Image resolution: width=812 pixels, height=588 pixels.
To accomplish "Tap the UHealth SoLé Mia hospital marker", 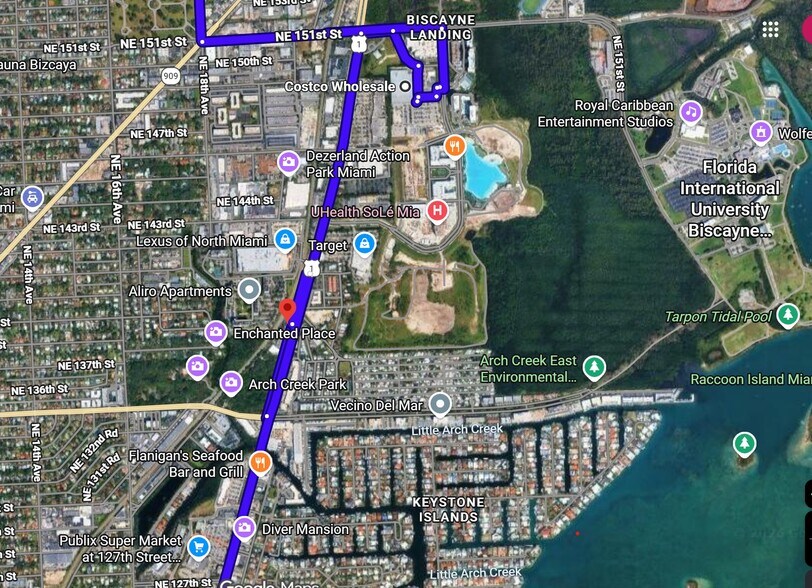I will [x=437, y=211].
